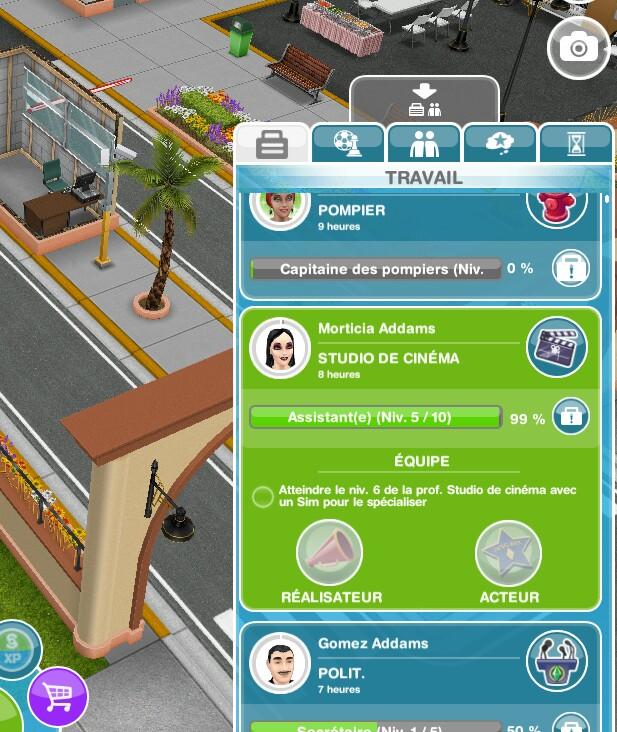This screenshot has width=617, height=732.
Task: Choose the Acteur specialization
Action: 508,555
